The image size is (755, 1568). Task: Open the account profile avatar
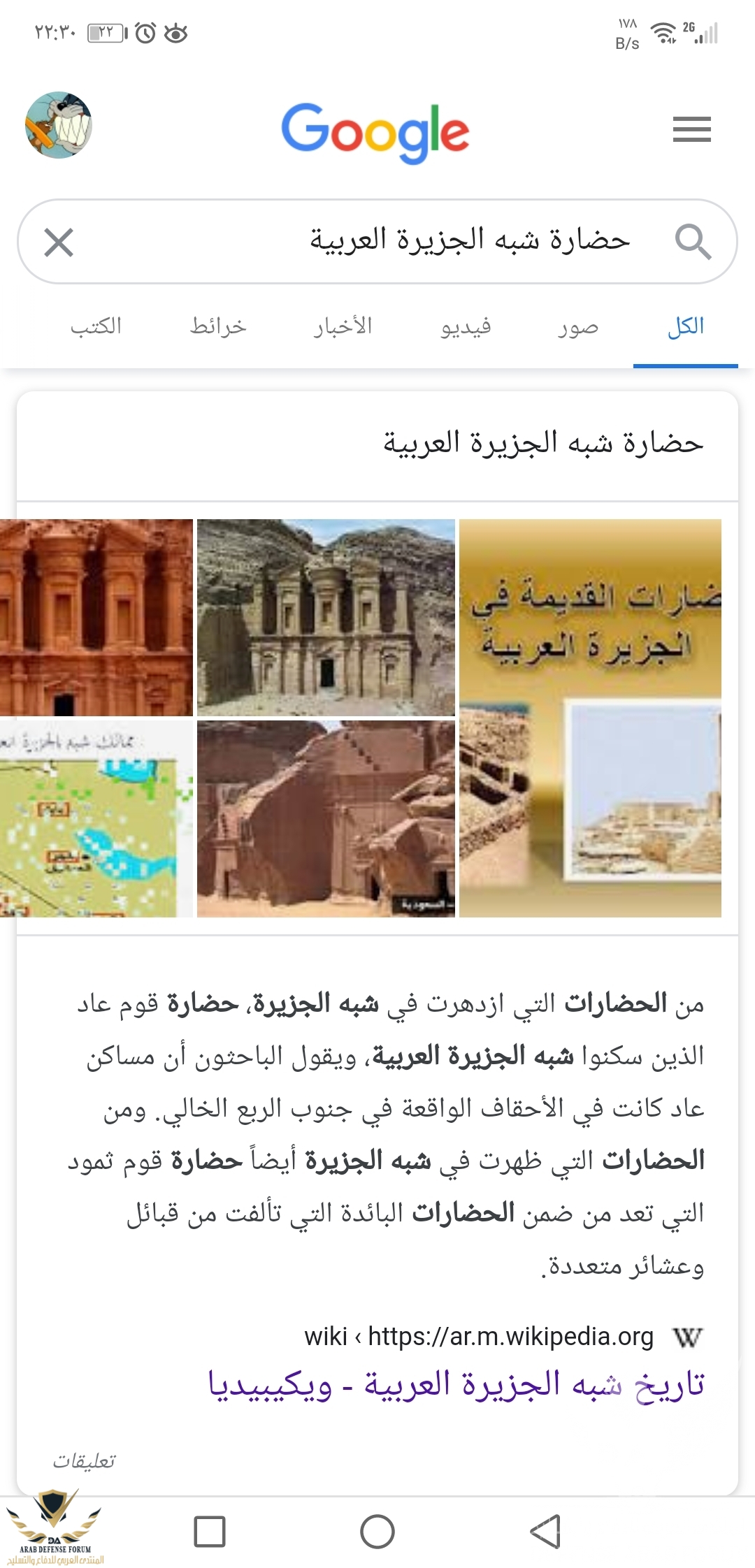[x=59, y=126]
